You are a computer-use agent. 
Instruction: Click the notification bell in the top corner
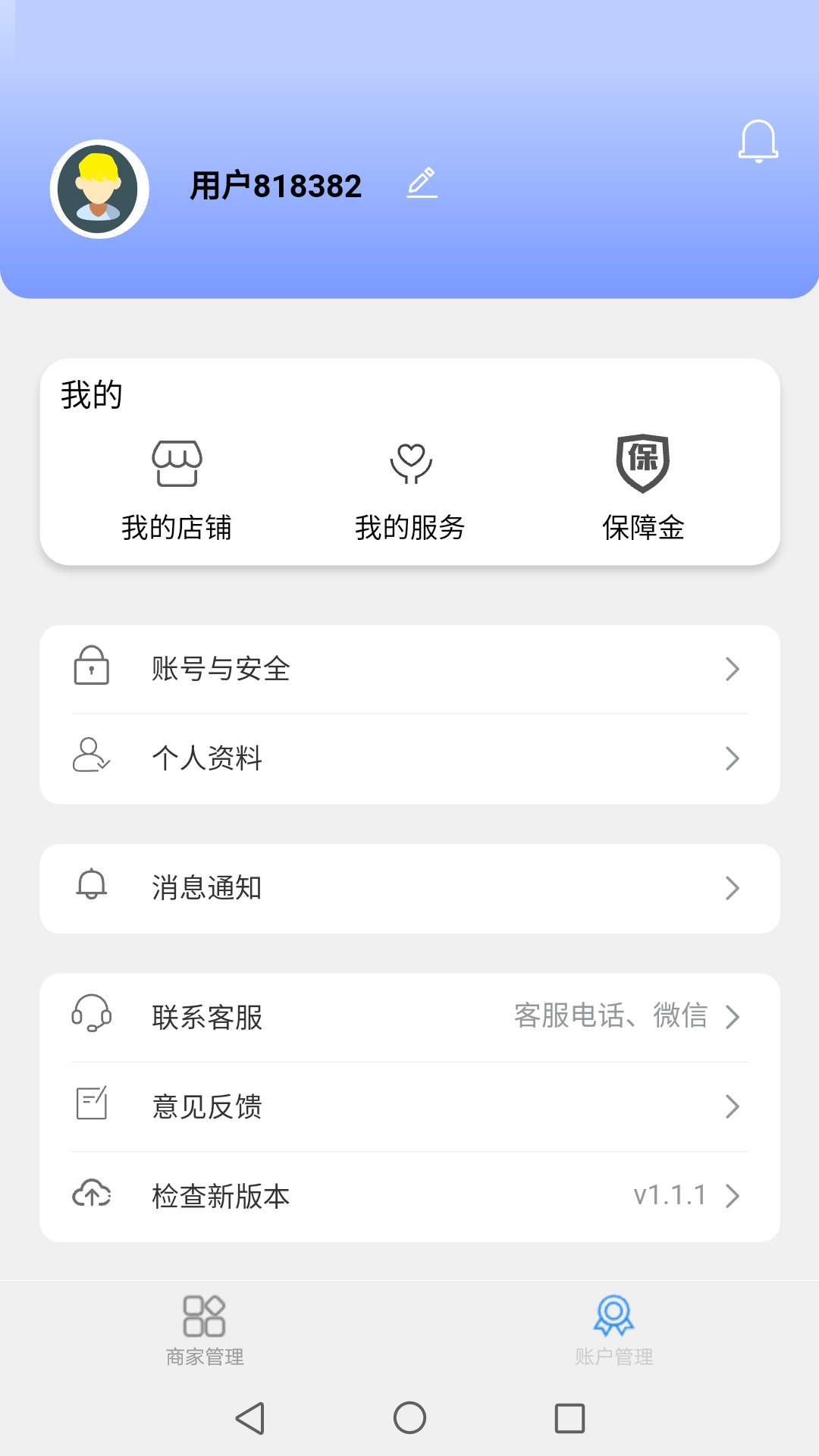758,142
